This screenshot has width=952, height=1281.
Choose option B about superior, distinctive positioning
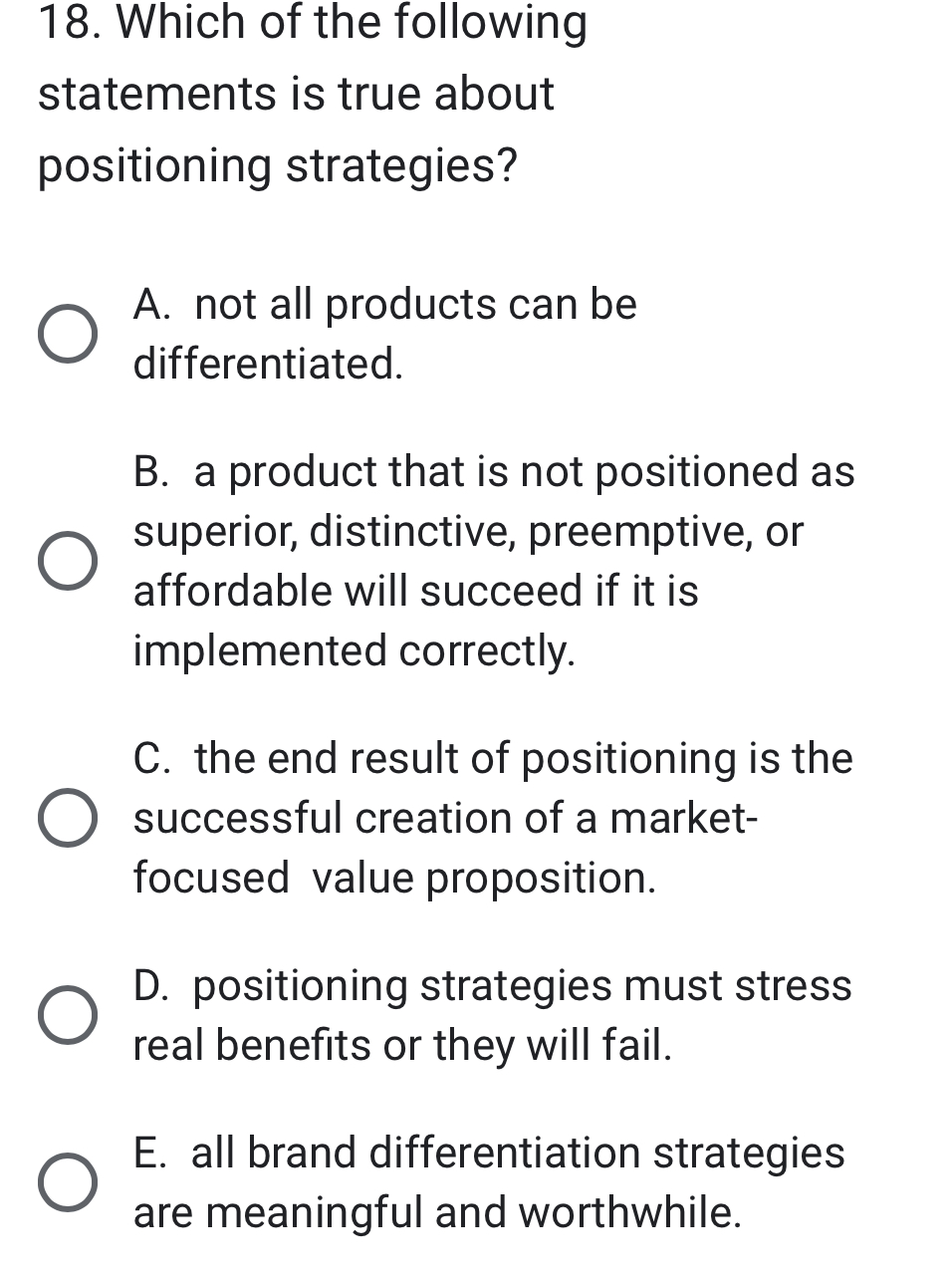pyautogui.click(x=68, y=562)
